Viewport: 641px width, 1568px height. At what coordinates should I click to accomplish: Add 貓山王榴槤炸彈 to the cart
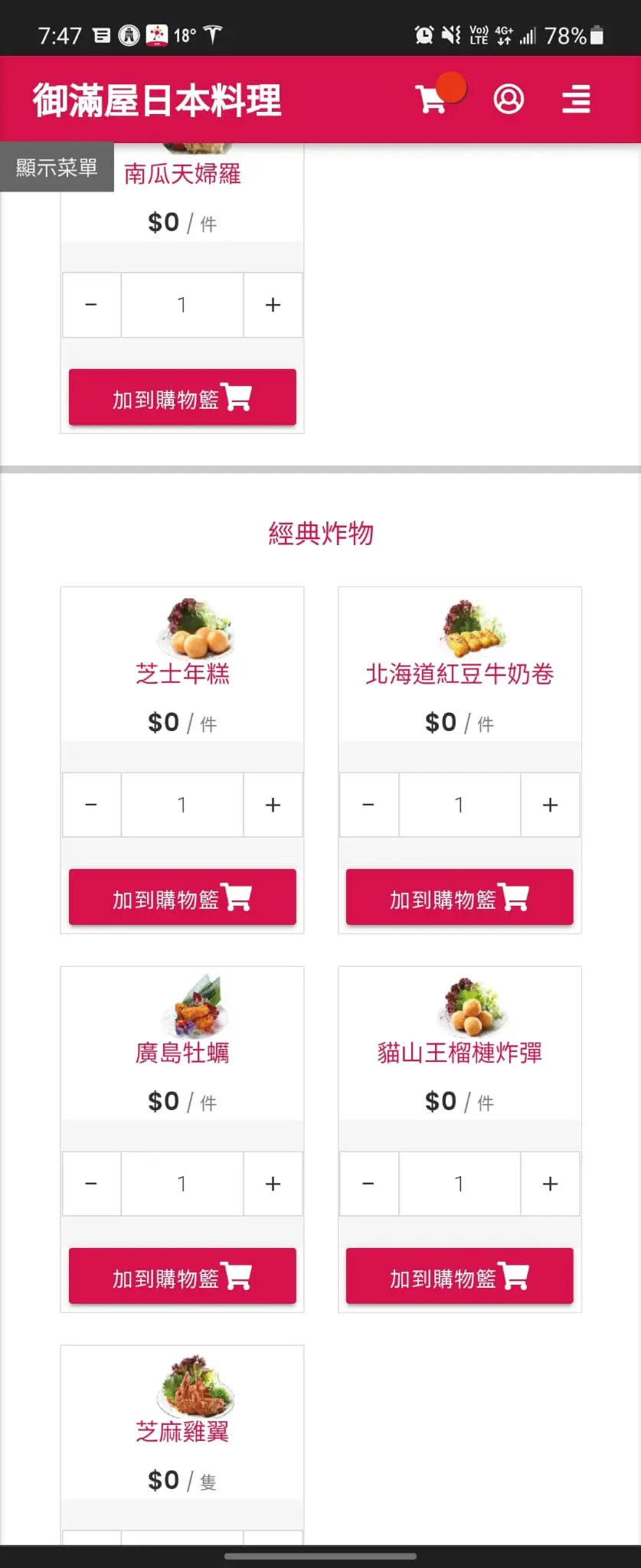click(x=459, y=1276)
